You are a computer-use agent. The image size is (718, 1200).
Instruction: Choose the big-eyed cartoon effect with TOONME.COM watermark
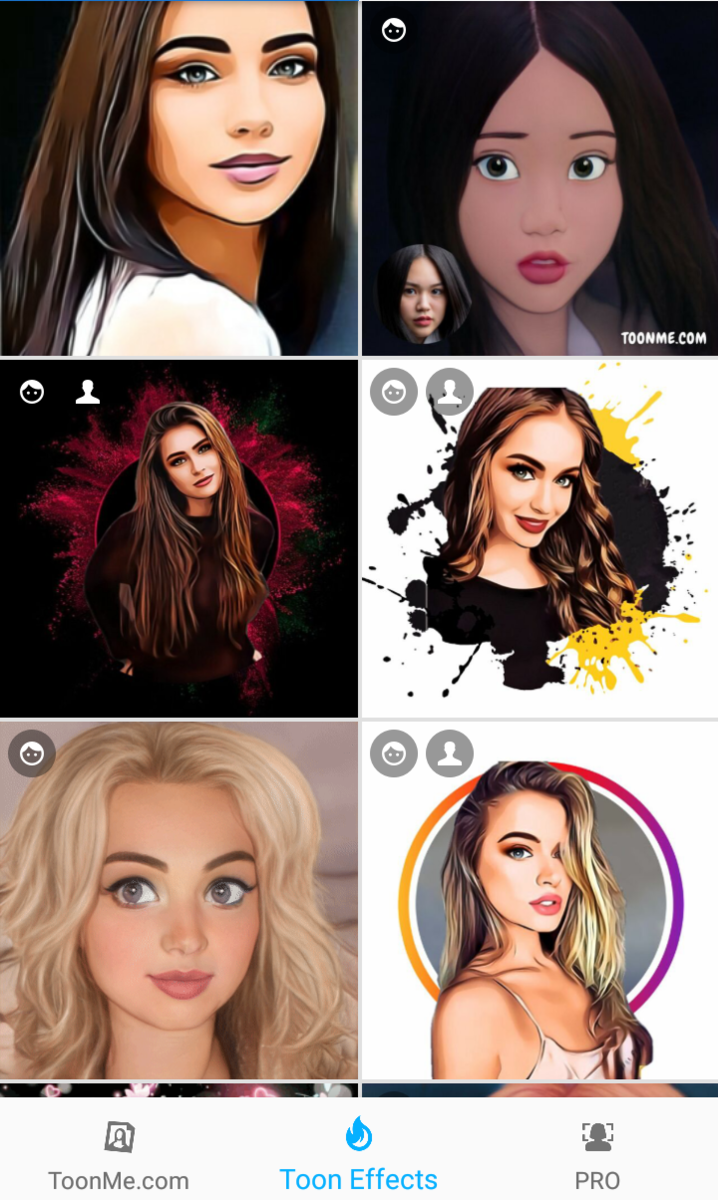pos(540,178)
